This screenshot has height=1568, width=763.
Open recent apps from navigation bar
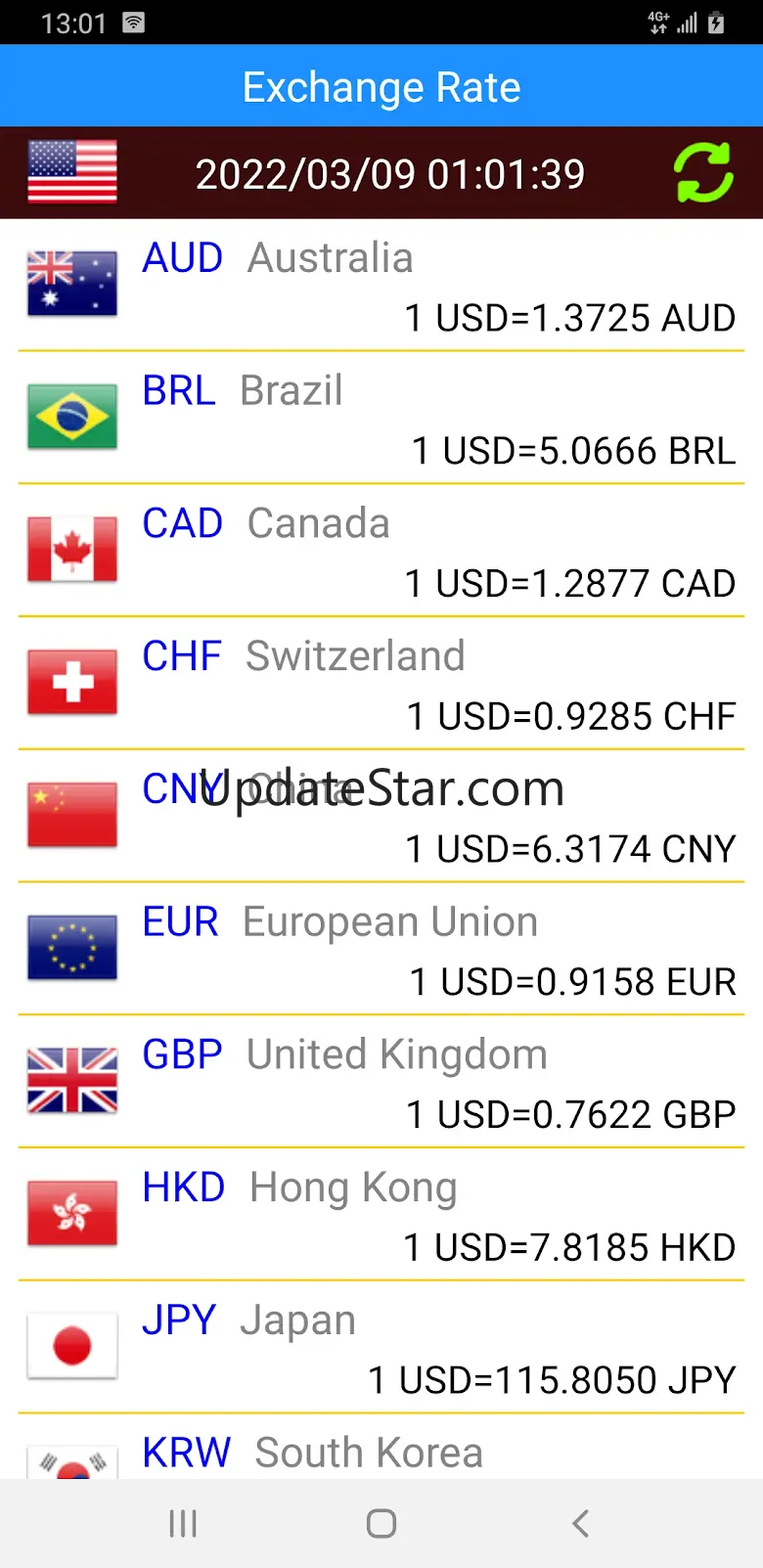coord(183,1523)
